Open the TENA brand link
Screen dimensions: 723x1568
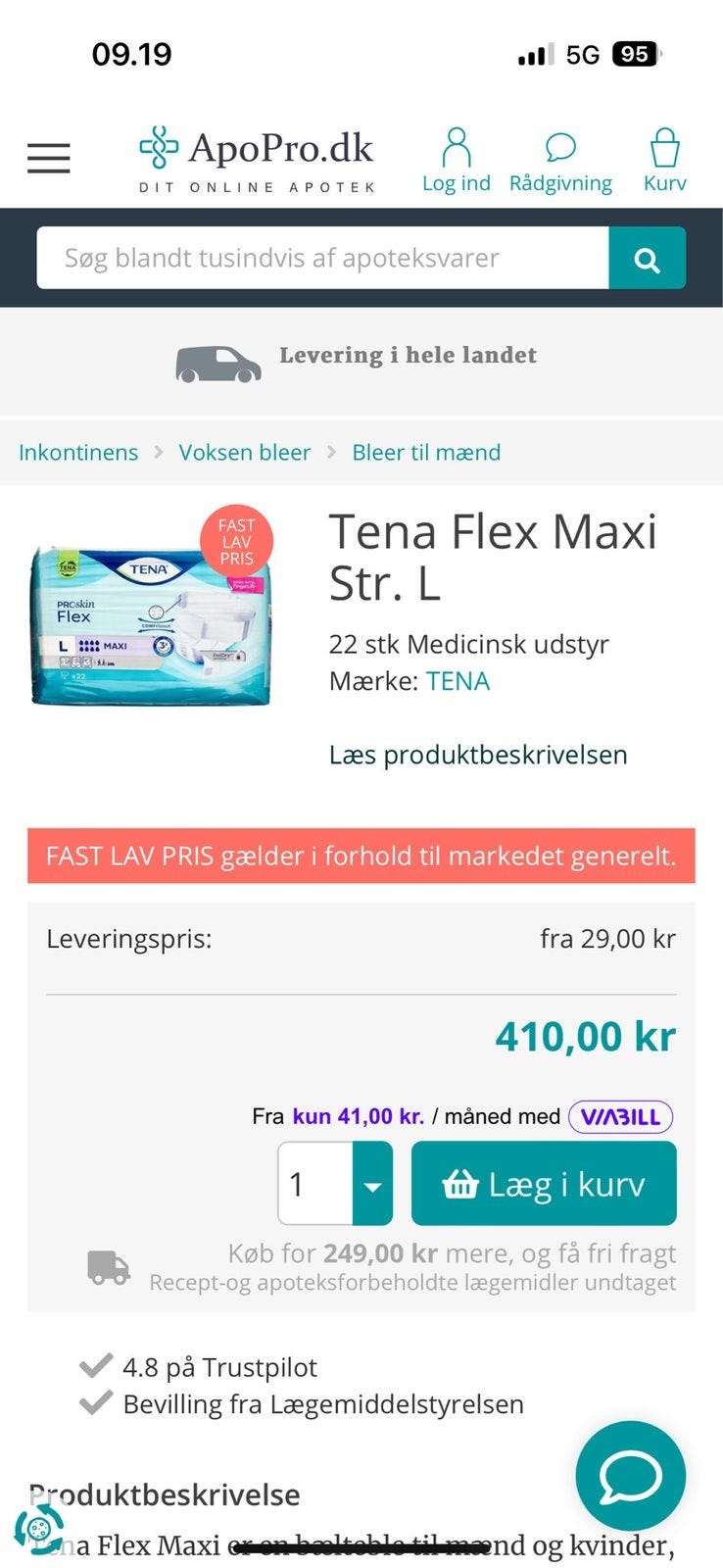point(458,681)
